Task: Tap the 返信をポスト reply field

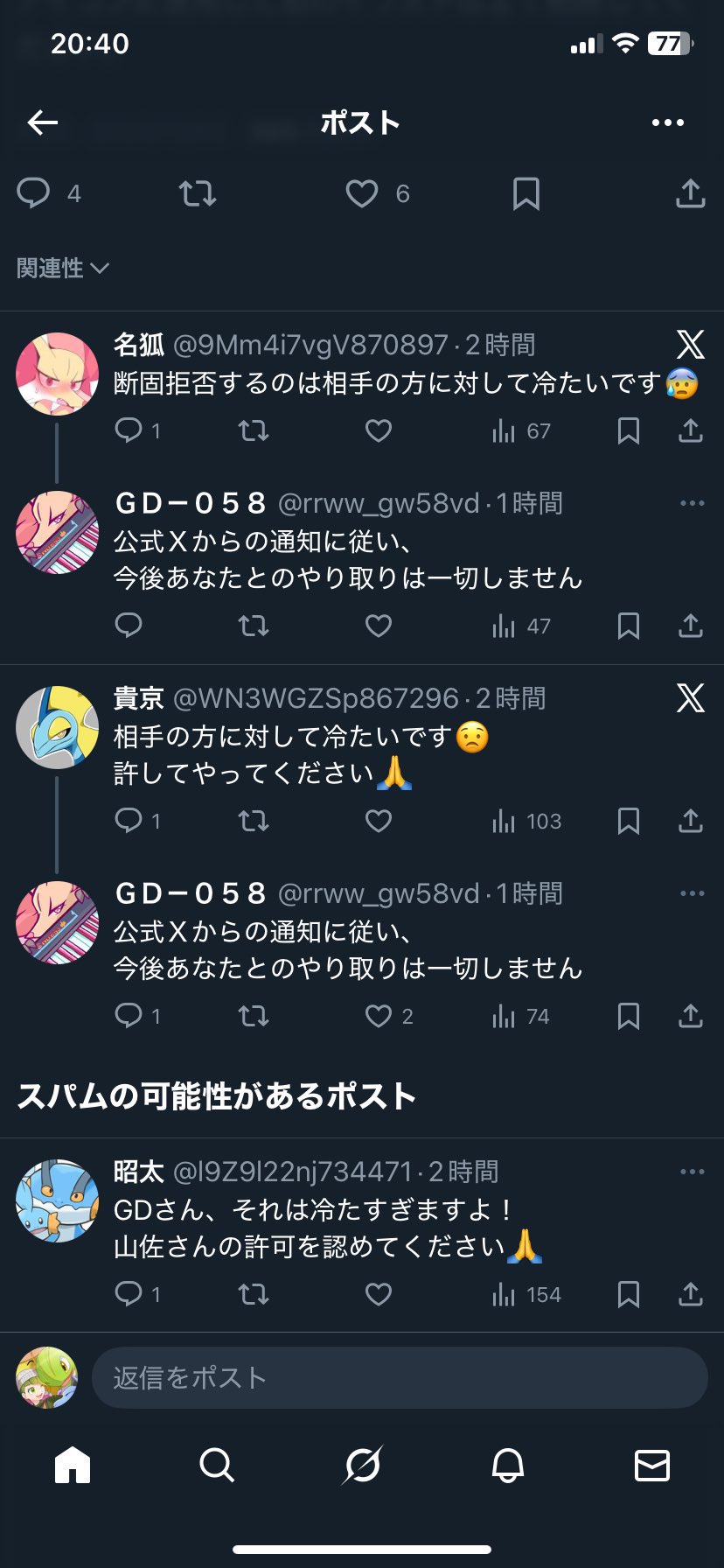Action: (399, 1377)
